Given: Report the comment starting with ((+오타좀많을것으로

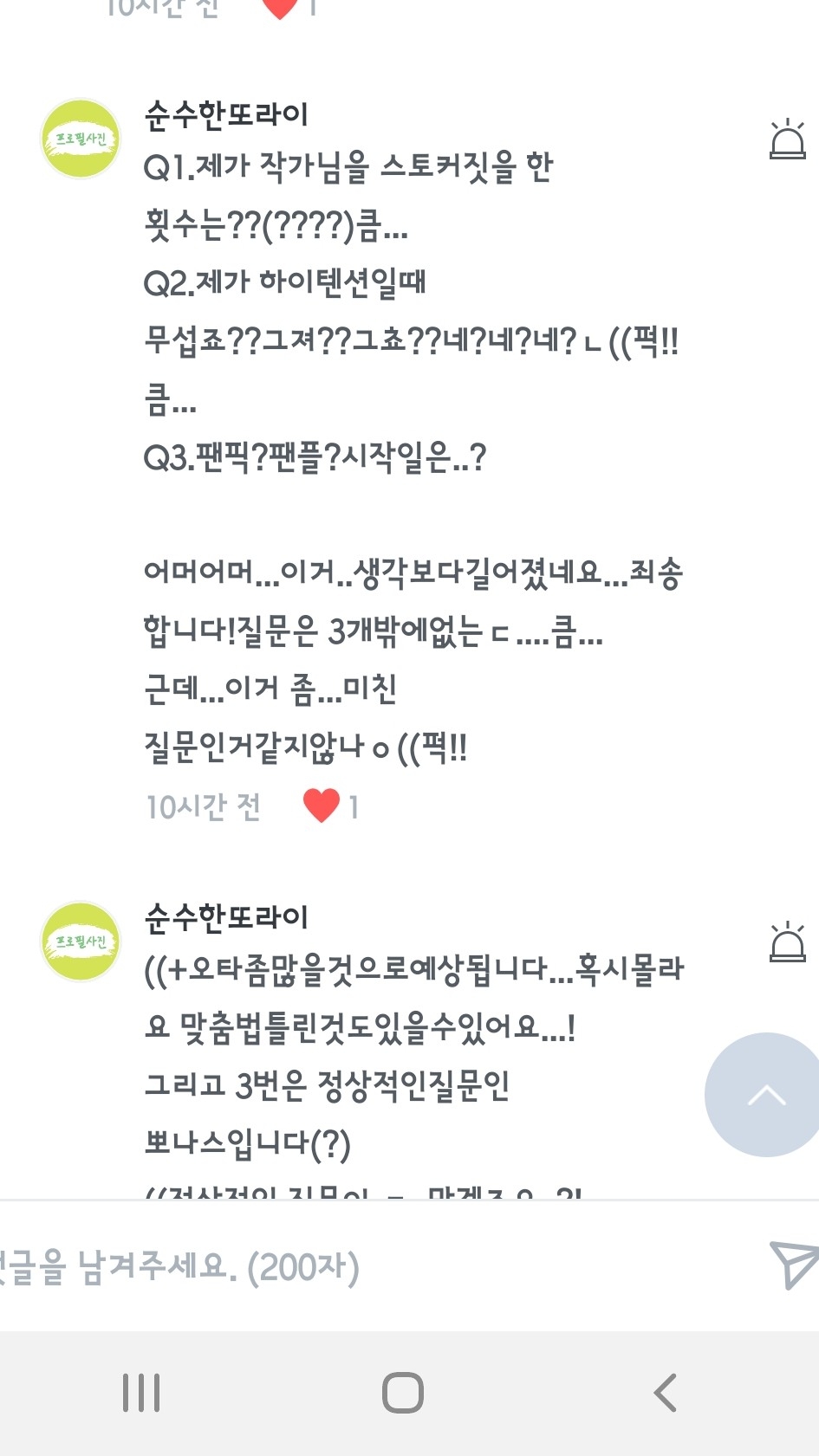Looking at the screenshot, I should [x=787, y=942].
